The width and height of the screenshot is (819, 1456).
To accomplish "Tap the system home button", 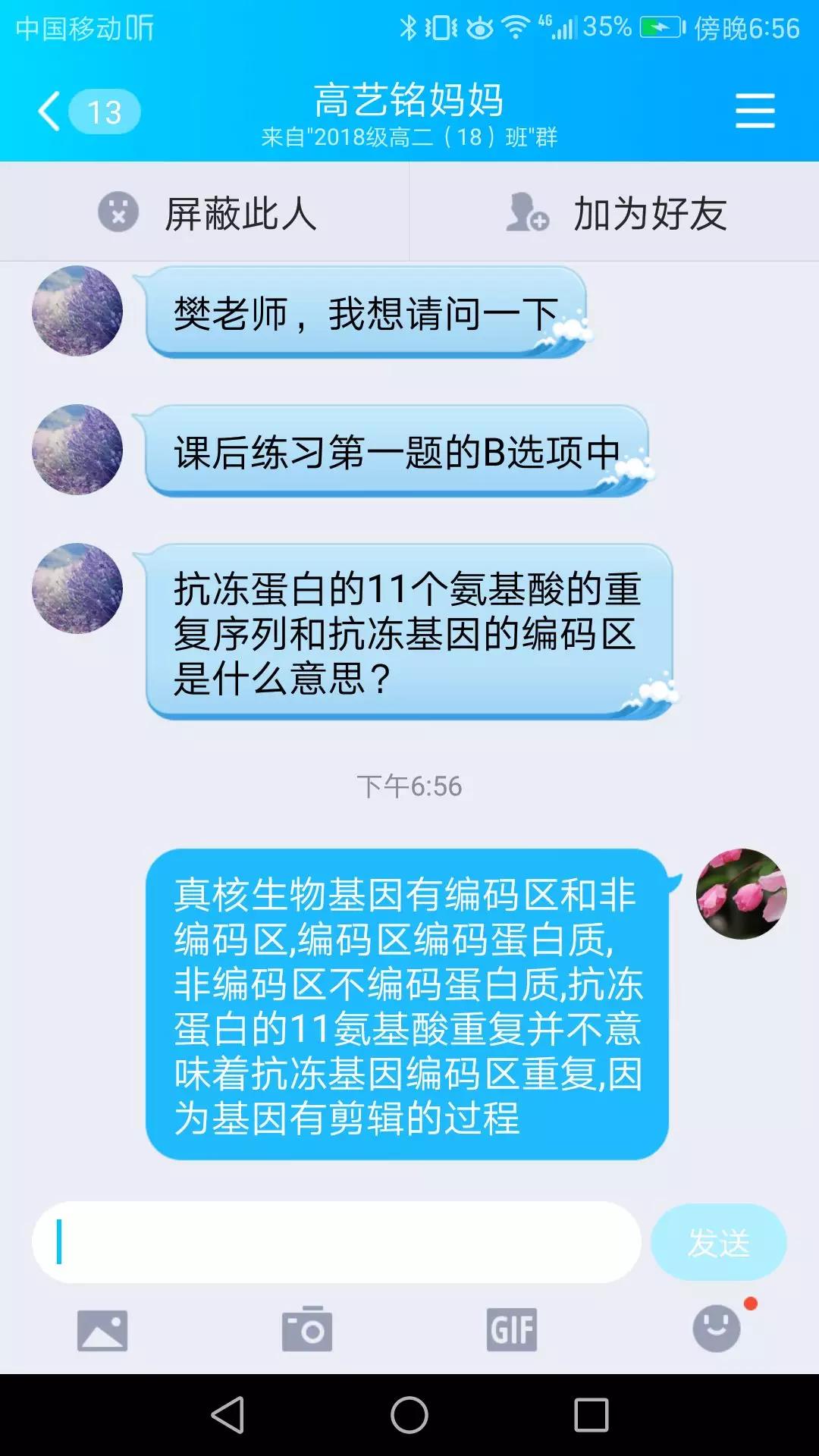I will pos(409,1415).
